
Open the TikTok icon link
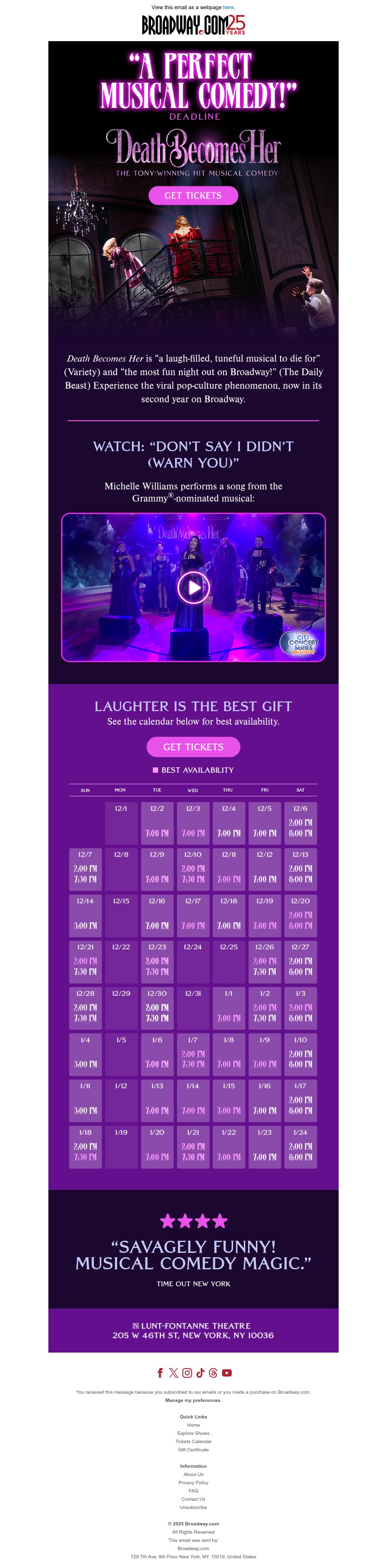tap(200, 1372)
